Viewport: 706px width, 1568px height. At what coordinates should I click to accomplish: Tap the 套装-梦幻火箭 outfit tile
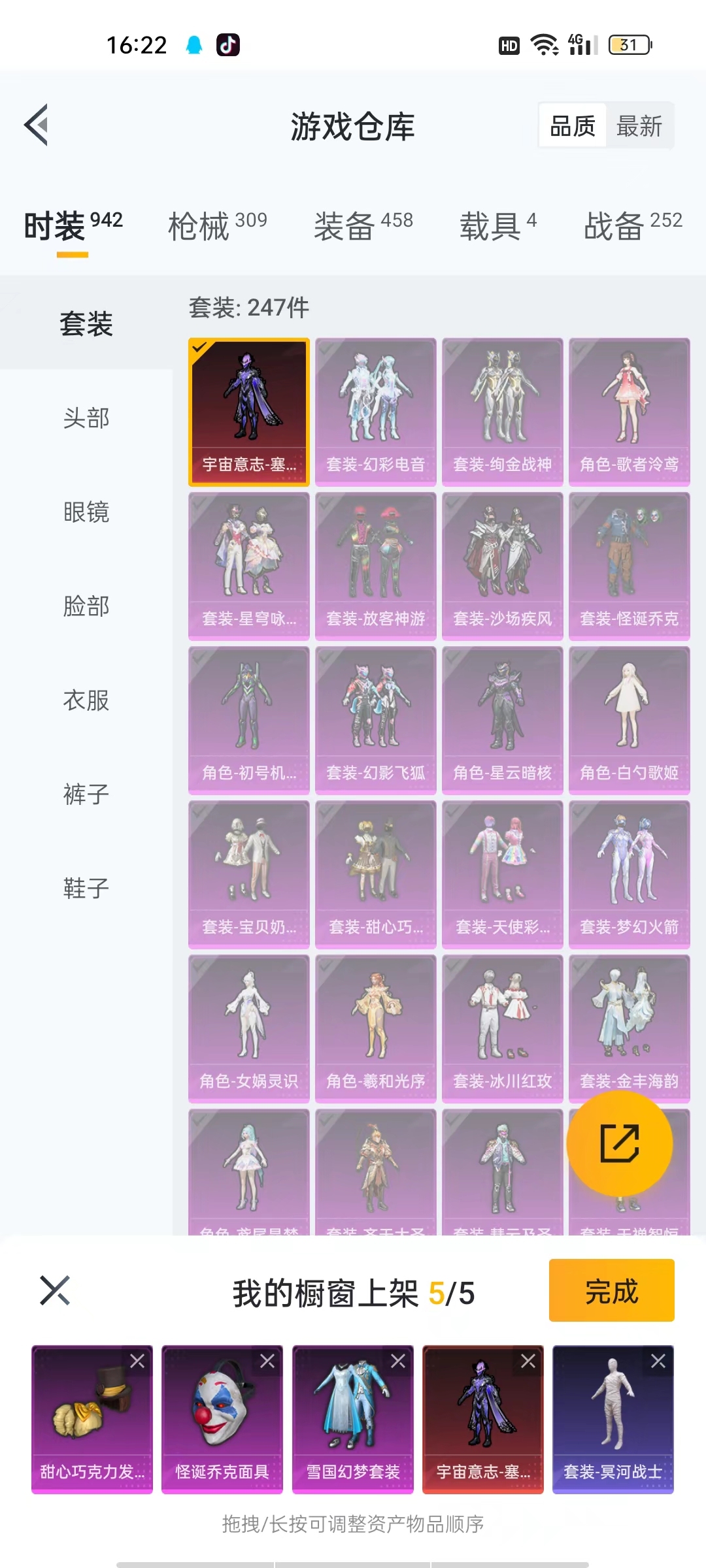pyautogui.click(x=629, y=874)
